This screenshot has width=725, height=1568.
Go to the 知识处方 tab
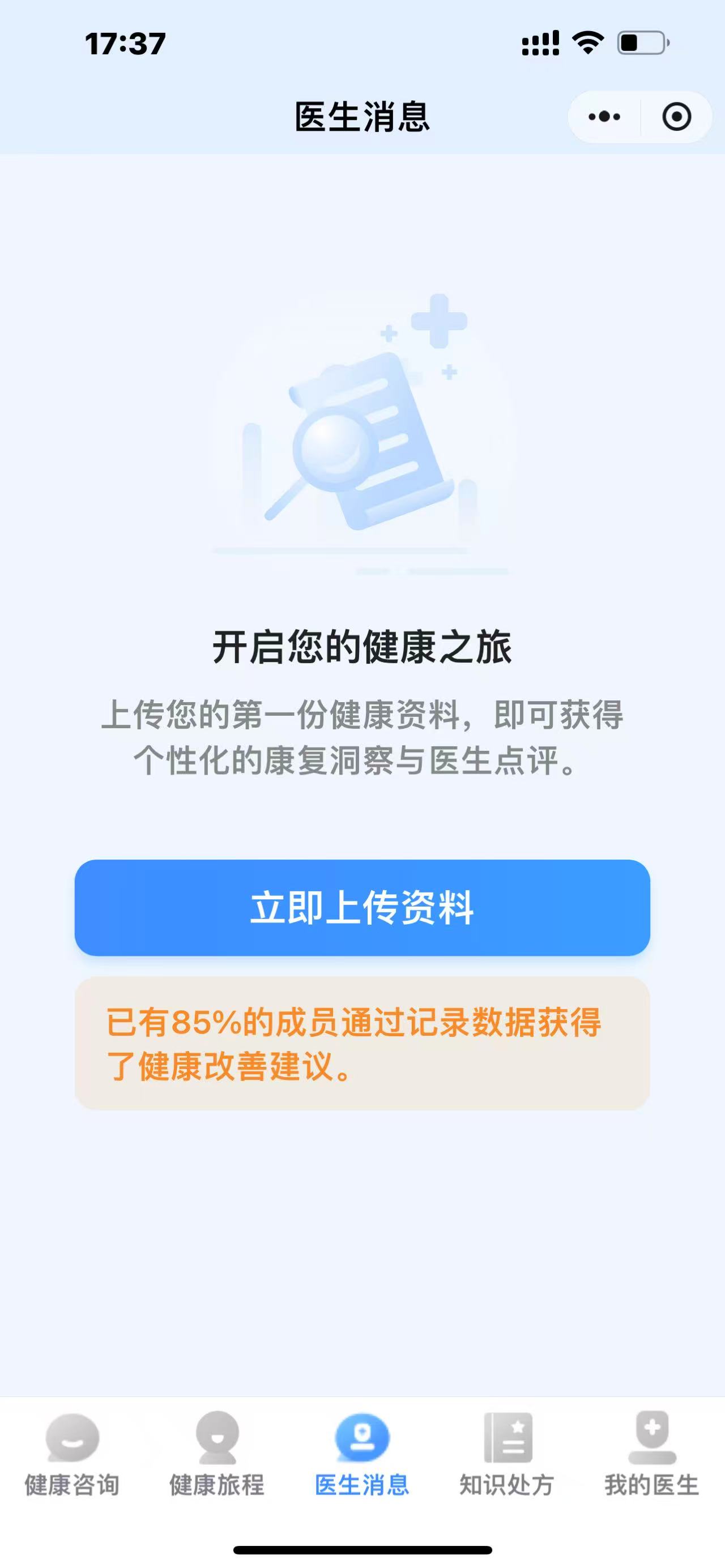tap(507, 1454)
